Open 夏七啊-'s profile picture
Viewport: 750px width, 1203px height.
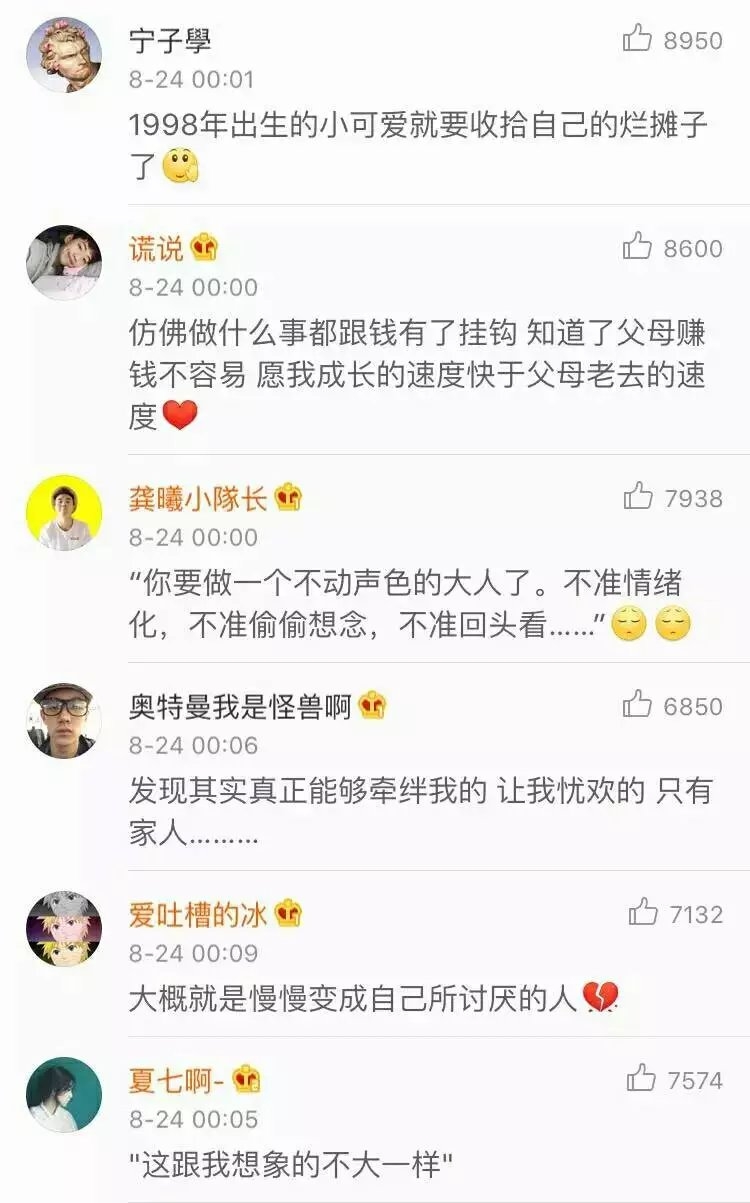(64, 1095)
